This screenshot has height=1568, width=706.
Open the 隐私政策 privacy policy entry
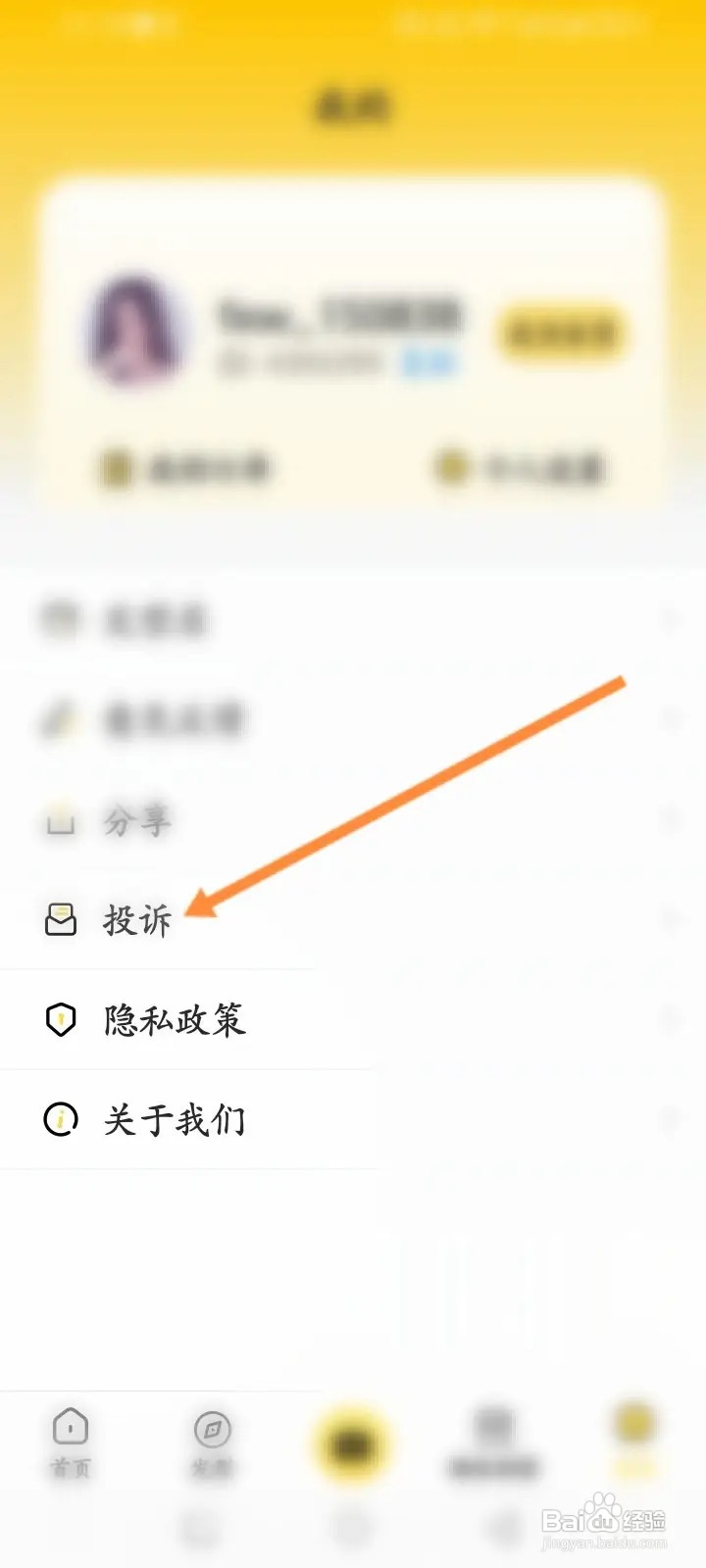[175, 1019]
